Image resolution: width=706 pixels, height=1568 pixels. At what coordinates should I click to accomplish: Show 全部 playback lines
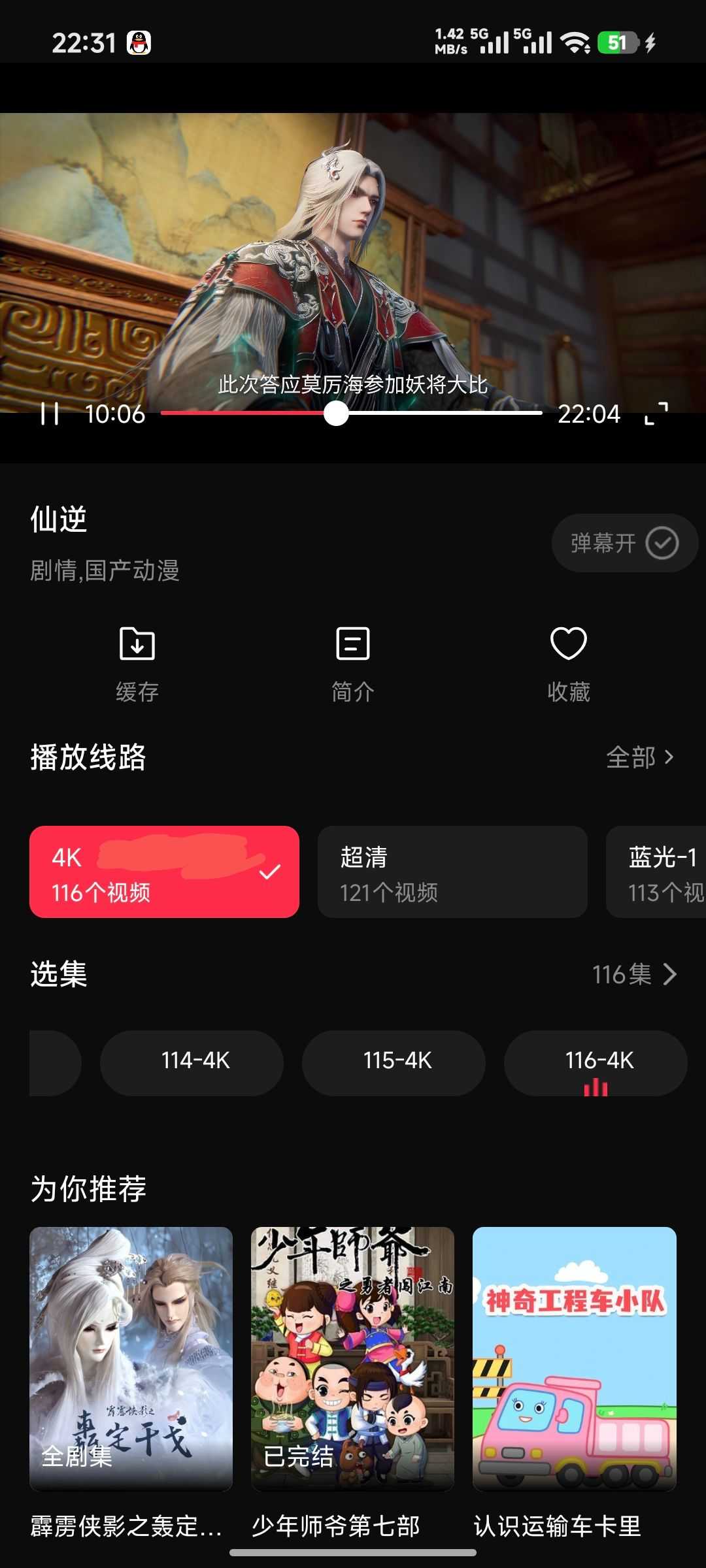point(639,757)
